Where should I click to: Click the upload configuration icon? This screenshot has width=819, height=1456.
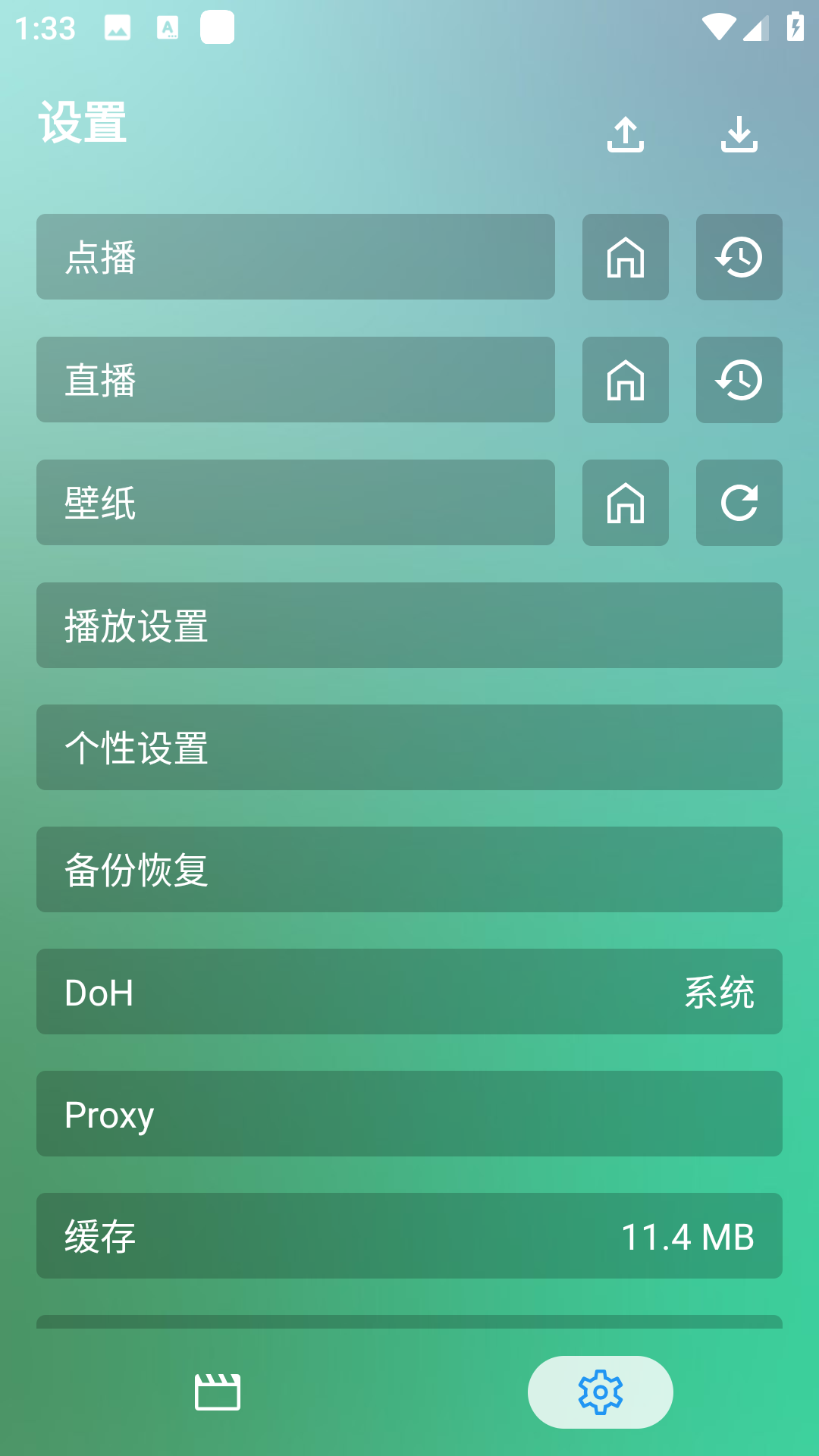click(626, 134)
